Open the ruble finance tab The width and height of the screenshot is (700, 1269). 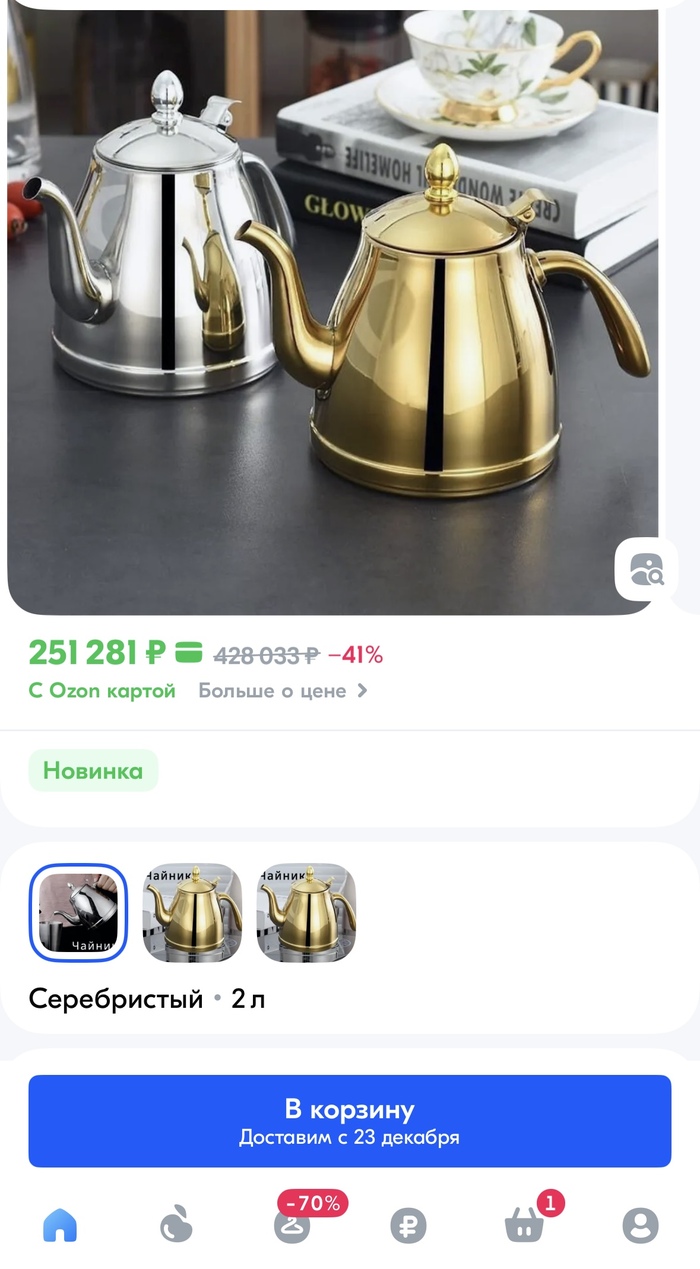(x=408, y=1225)
